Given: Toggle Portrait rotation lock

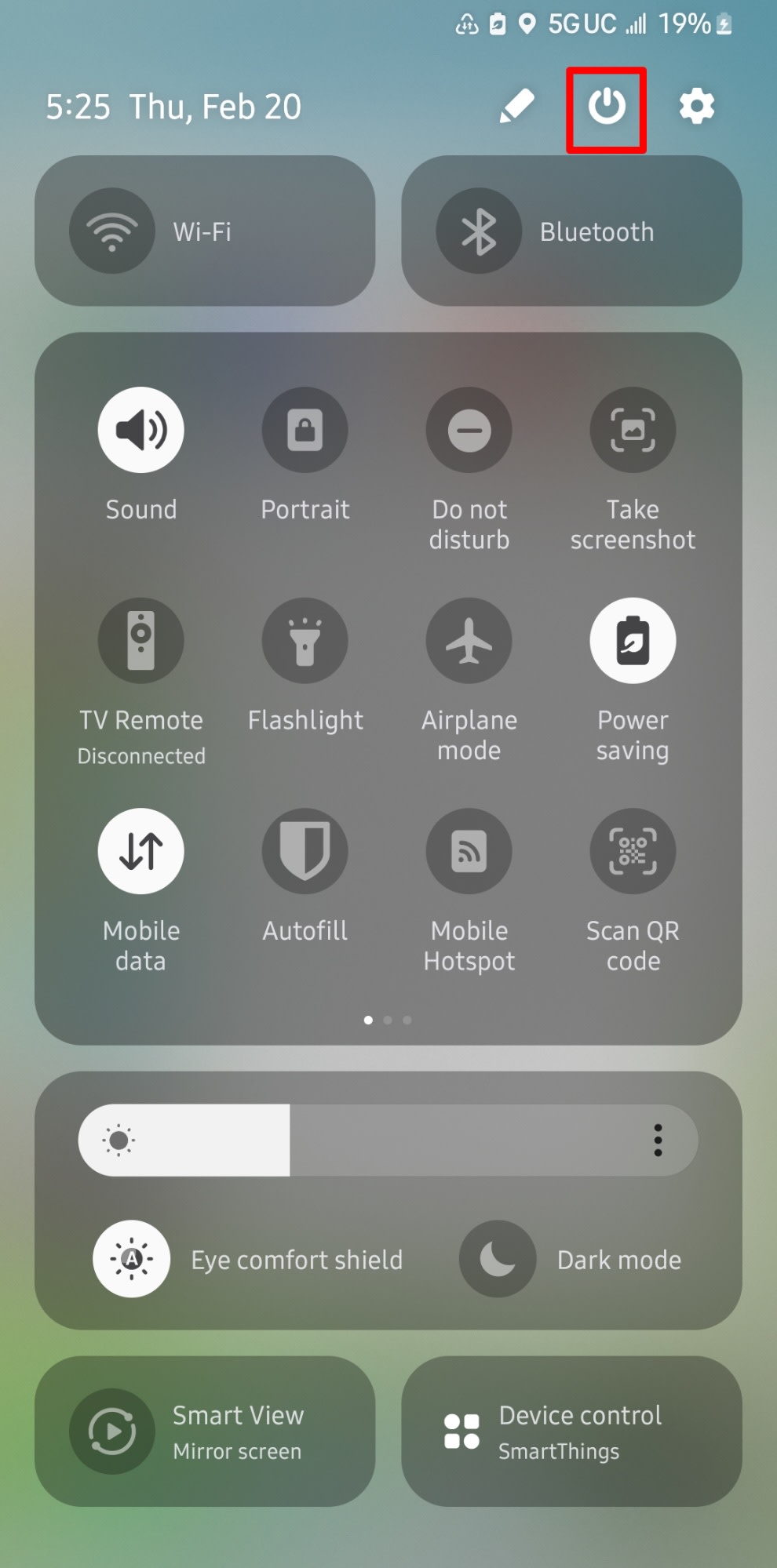Looking at the screenshot, I should point(305,430).
